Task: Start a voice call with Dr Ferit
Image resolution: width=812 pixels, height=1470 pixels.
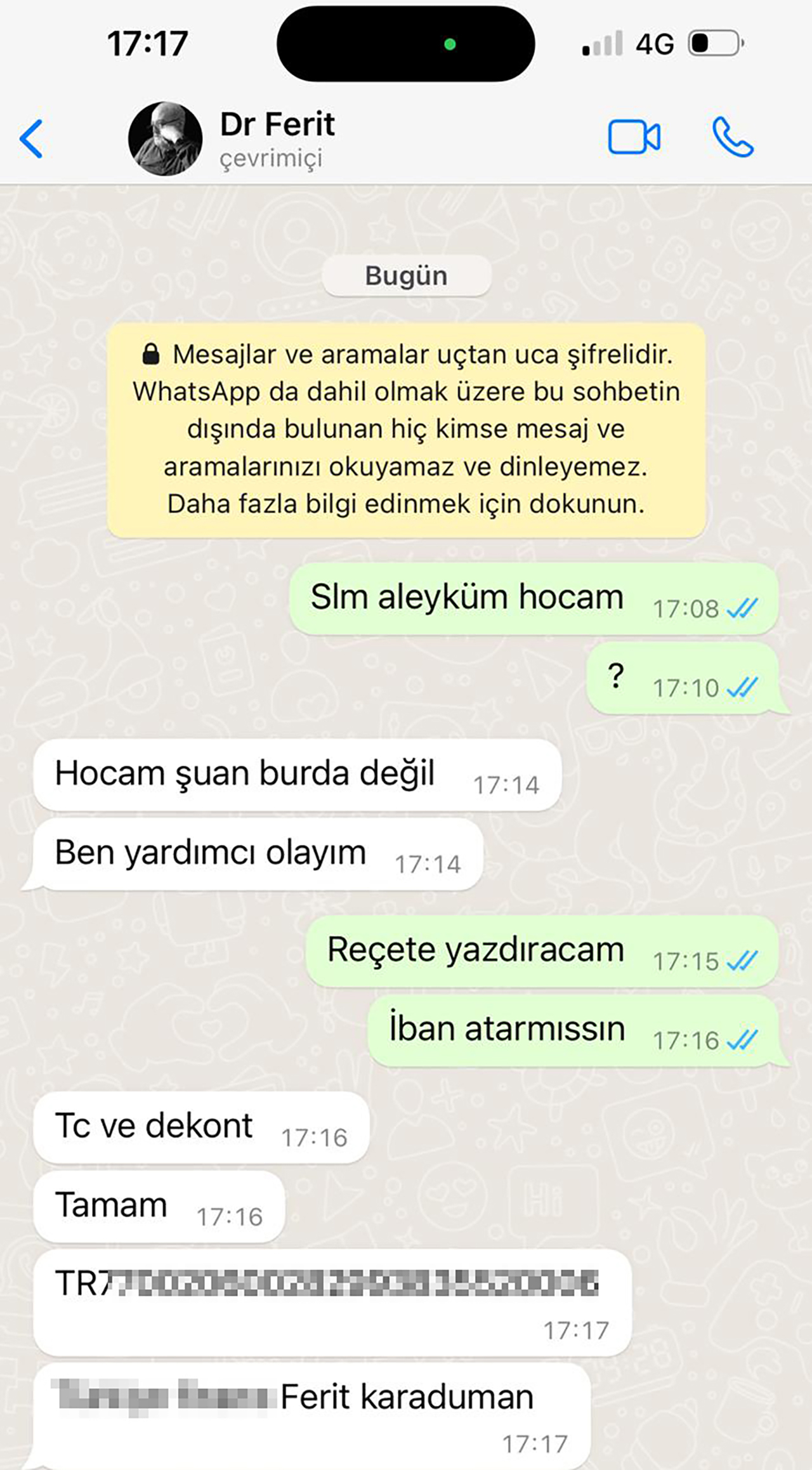Action: (733, 137)
